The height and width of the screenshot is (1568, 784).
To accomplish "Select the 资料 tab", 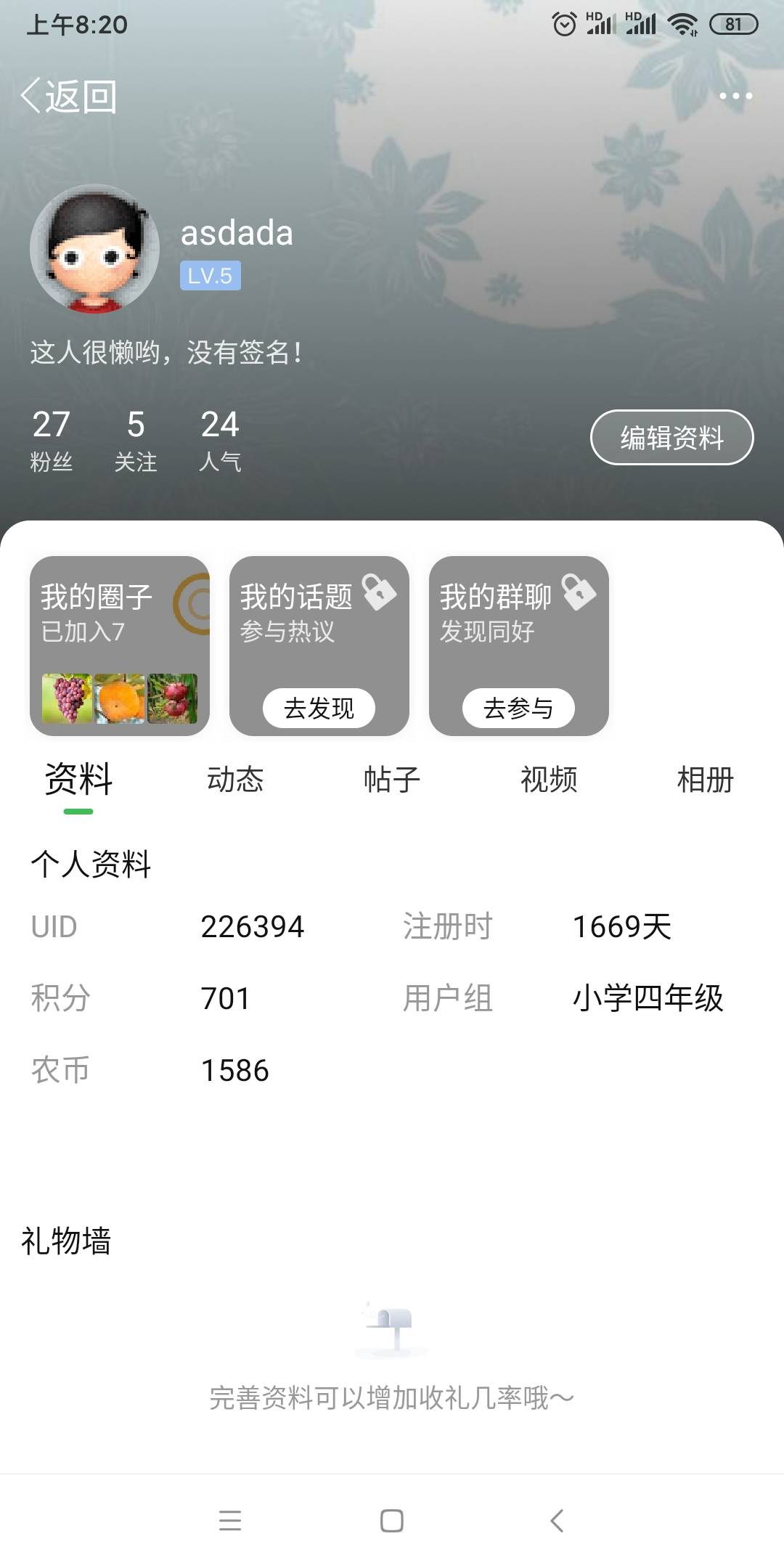I will point(78,780).
